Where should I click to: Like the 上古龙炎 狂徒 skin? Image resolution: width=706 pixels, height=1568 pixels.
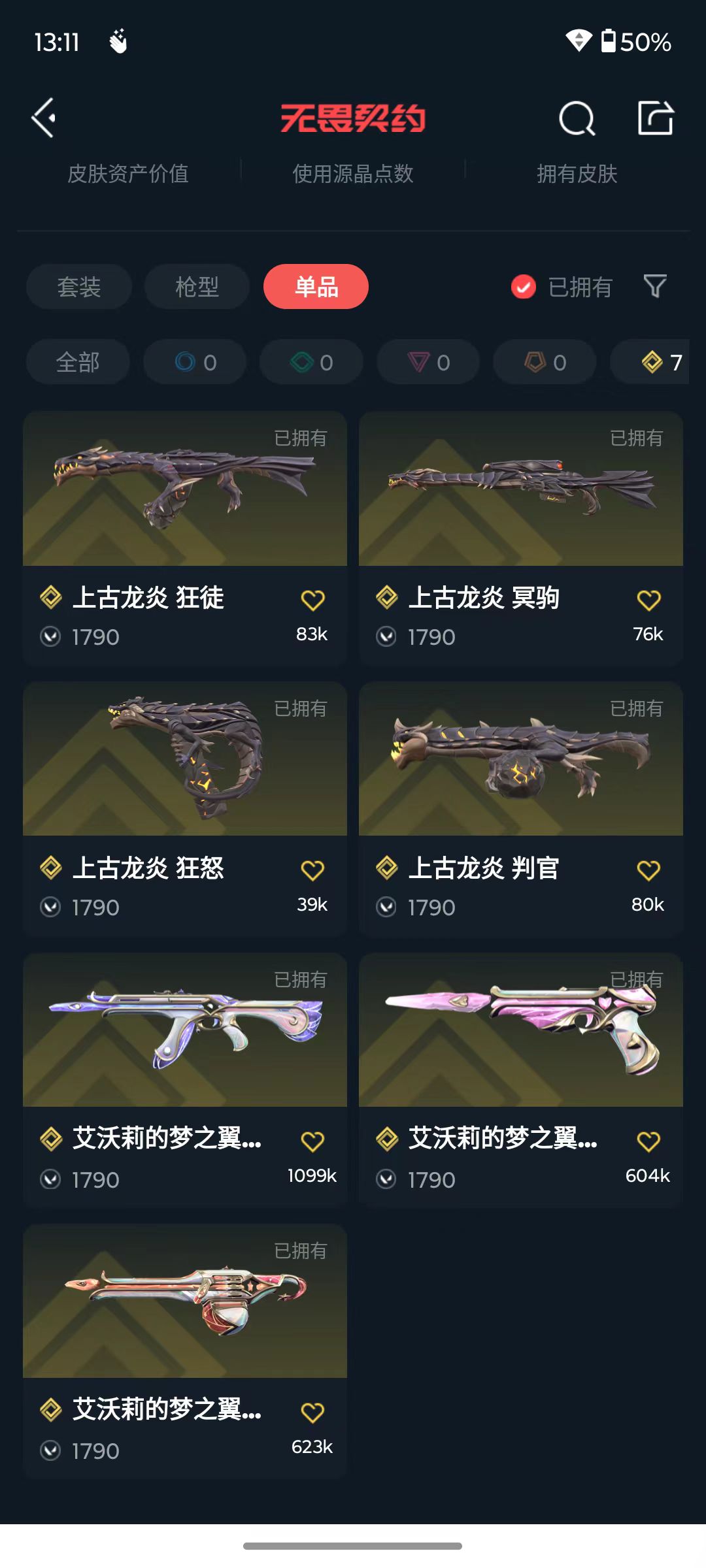(312, 600)
